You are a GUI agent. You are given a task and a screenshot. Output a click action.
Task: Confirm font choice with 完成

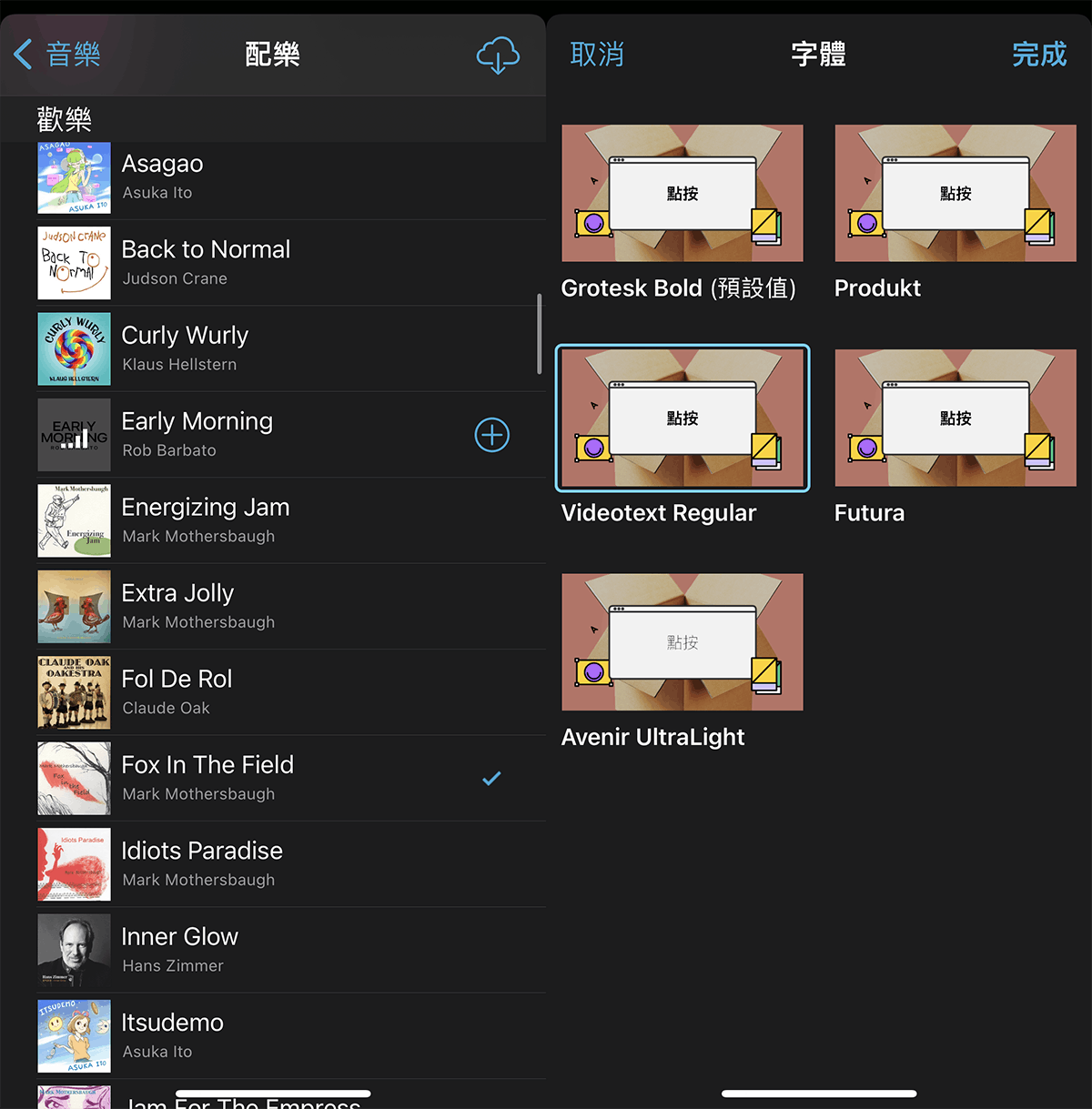[1038, 55]
